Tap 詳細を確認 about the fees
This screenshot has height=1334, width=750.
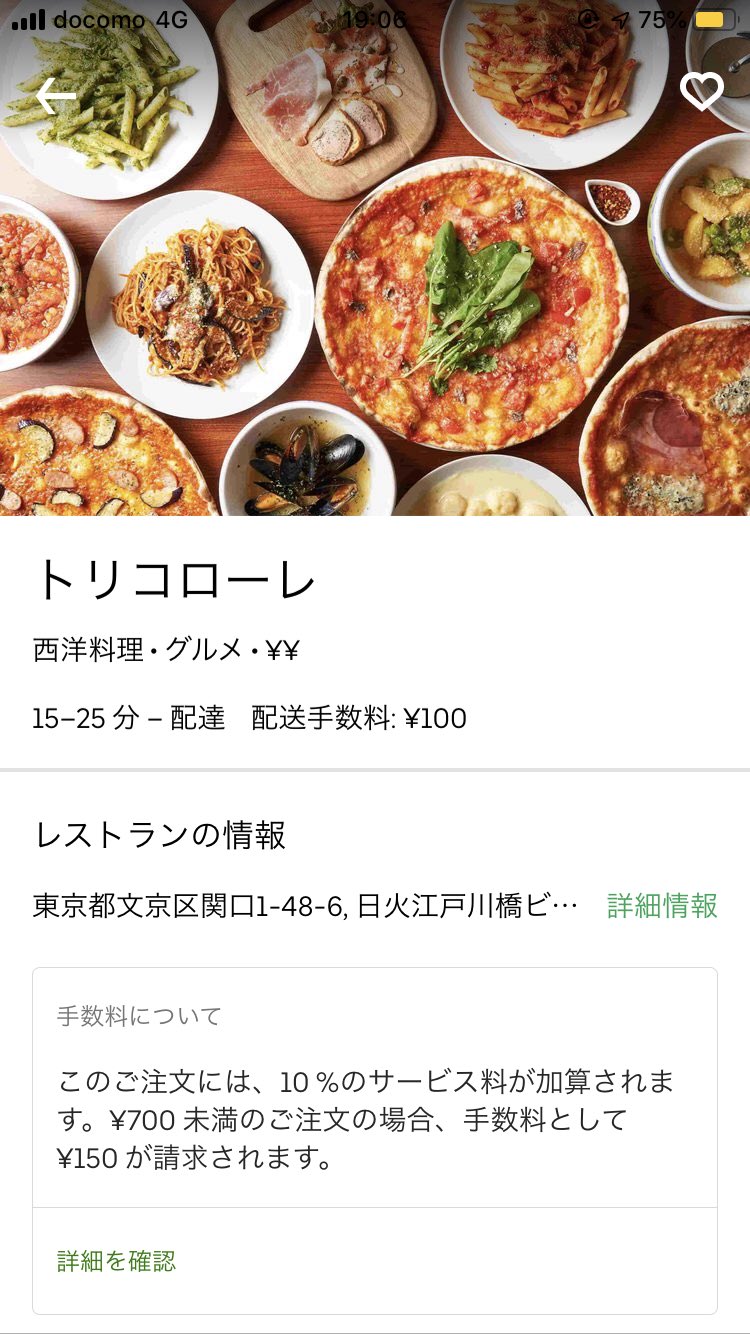tap(116, 1261)
